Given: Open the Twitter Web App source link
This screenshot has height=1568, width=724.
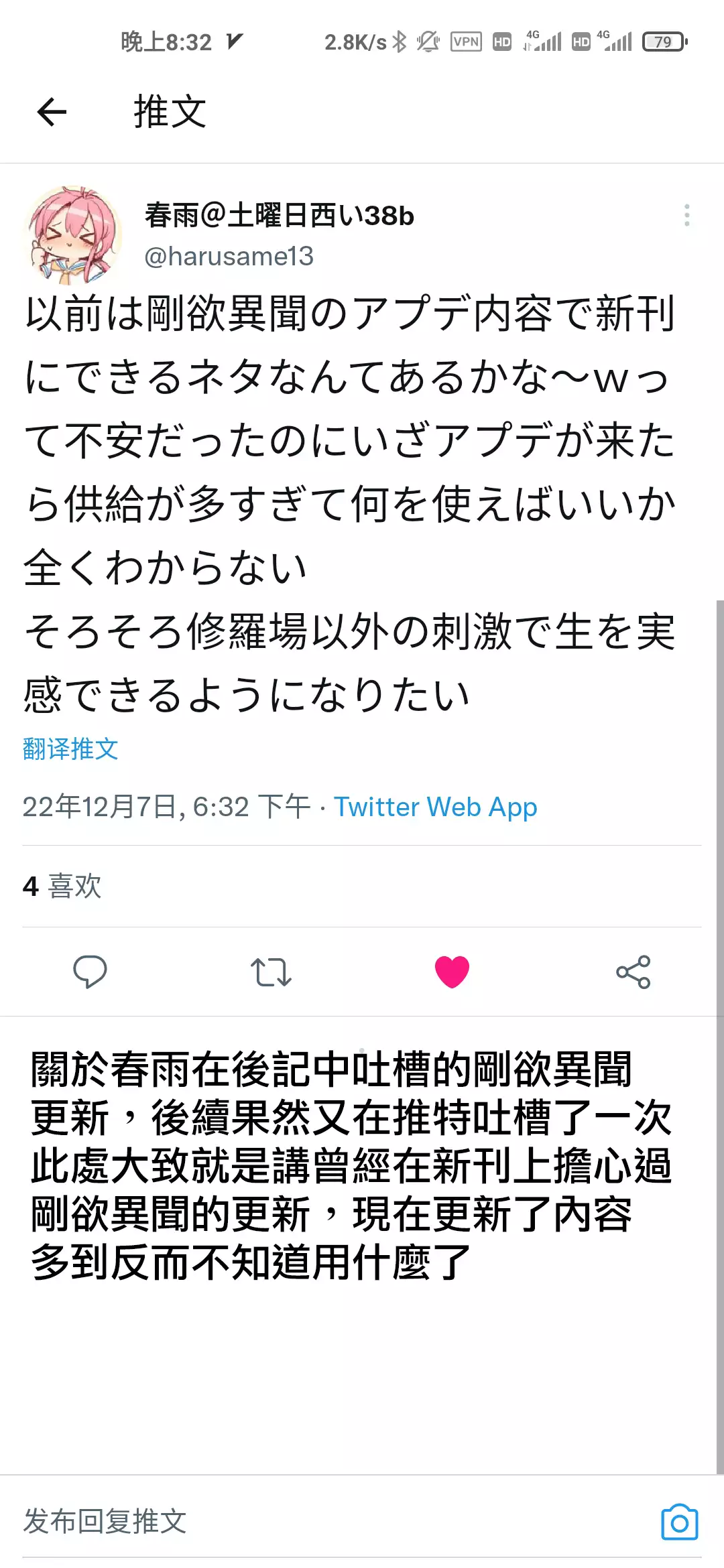Looking at the screenshot, I should coord(435,807).
